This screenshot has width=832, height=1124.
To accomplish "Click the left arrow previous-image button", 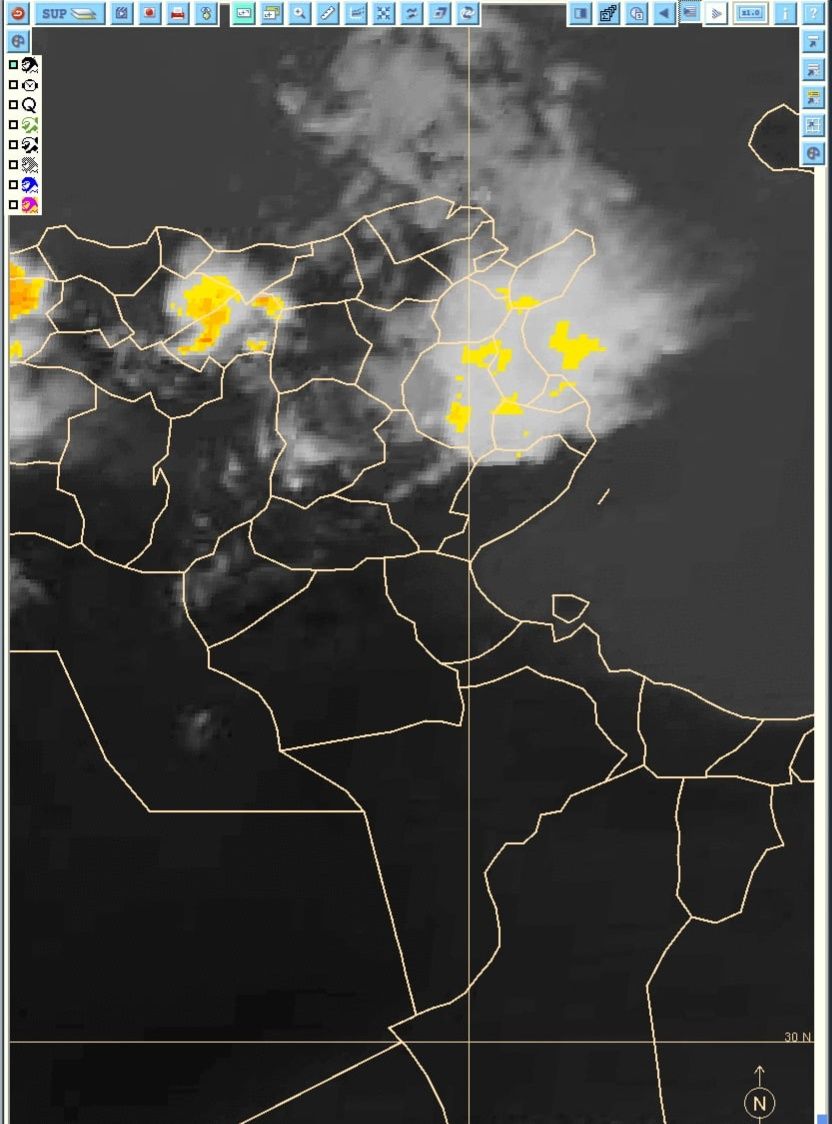I will (x=664, y=13).
